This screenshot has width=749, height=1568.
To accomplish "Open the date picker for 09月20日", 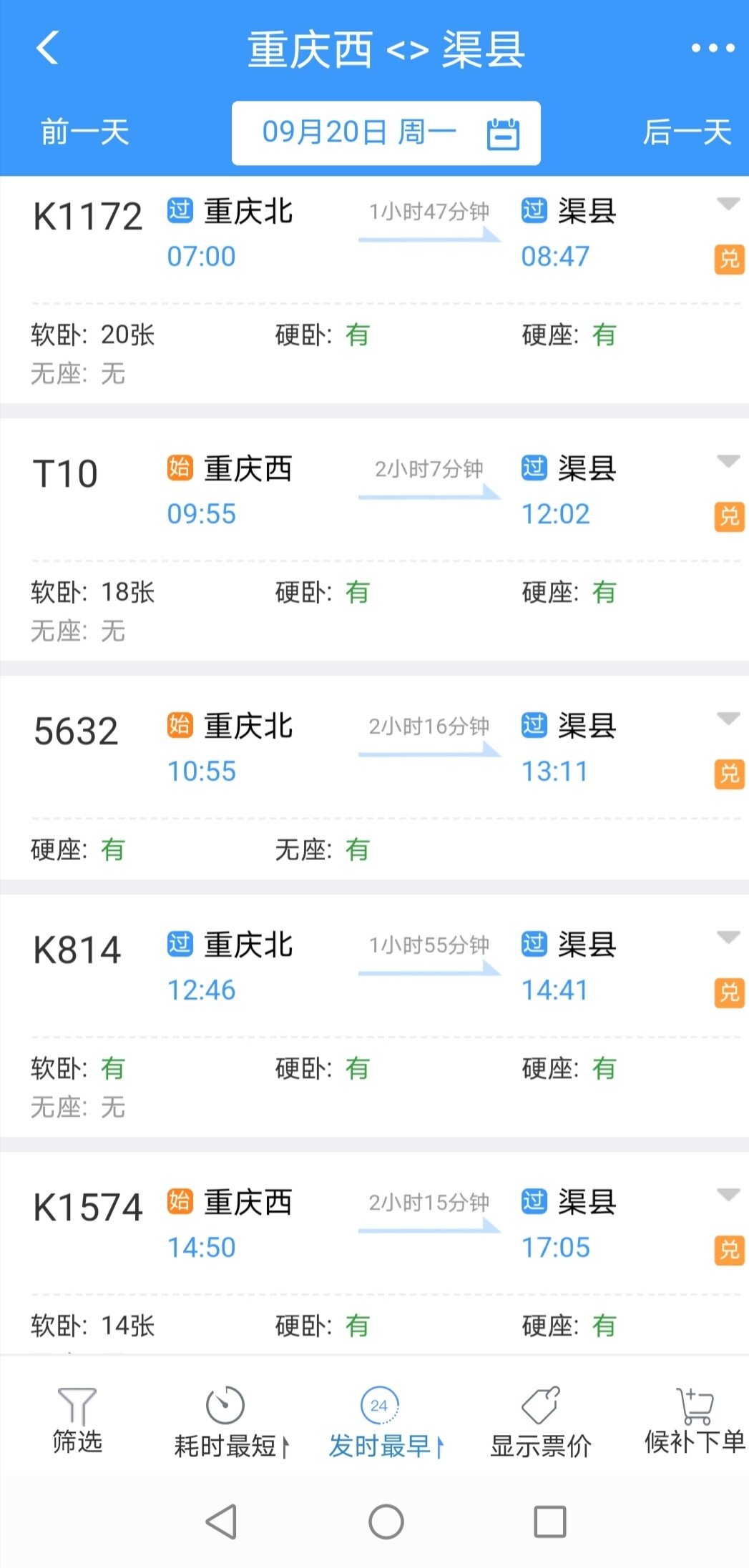I will (386, 133).
